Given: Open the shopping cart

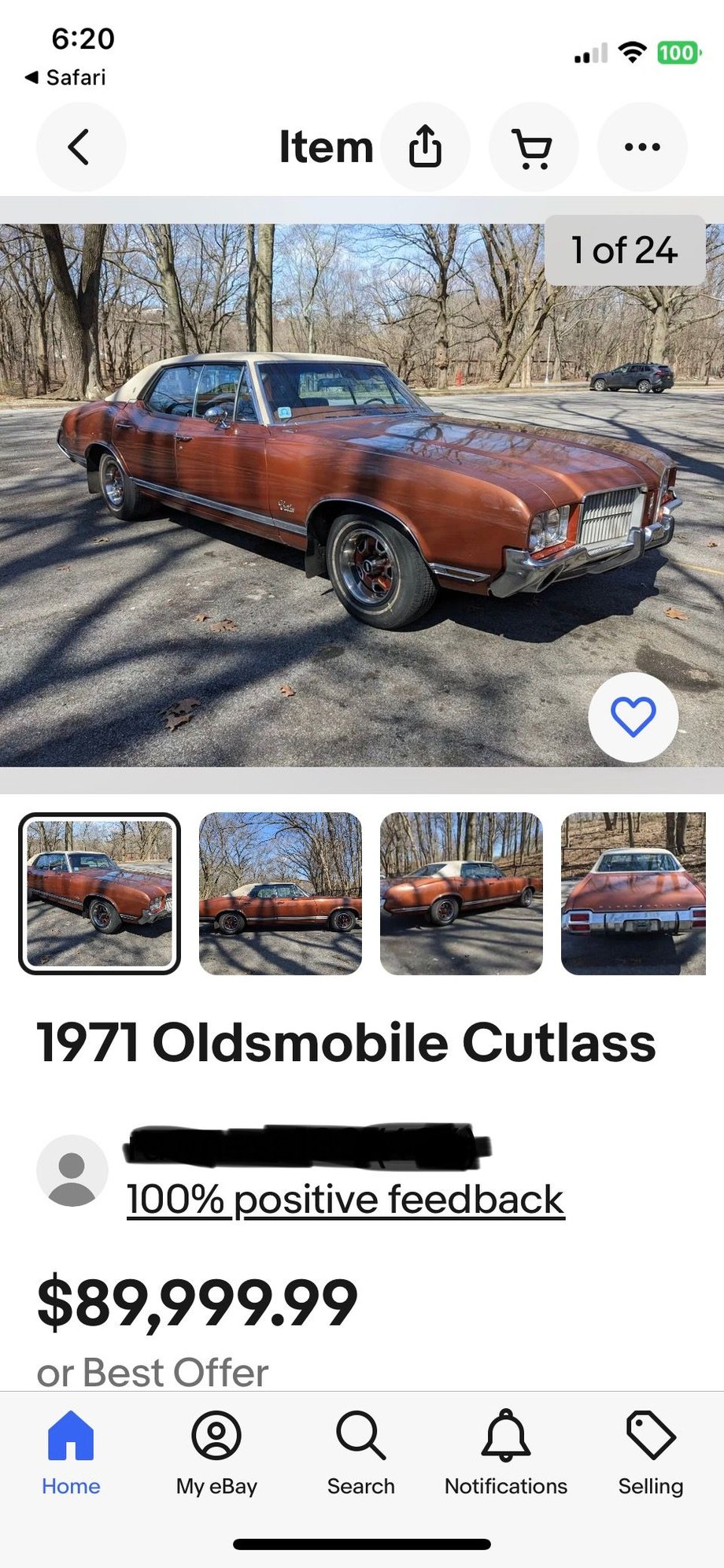Looking at the screenshot, I should tap(534, 146).
